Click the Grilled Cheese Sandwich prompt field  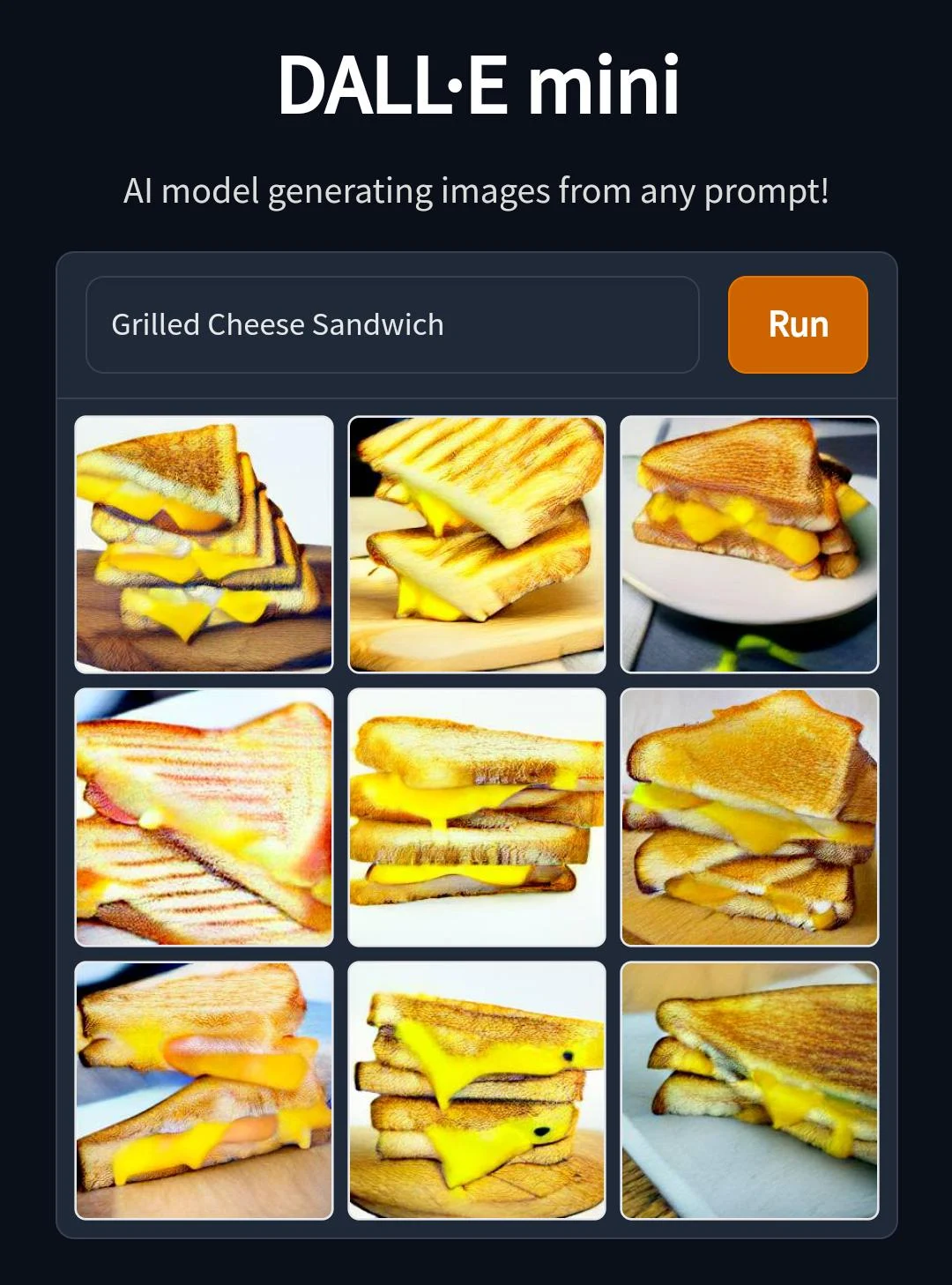(390, 324)
